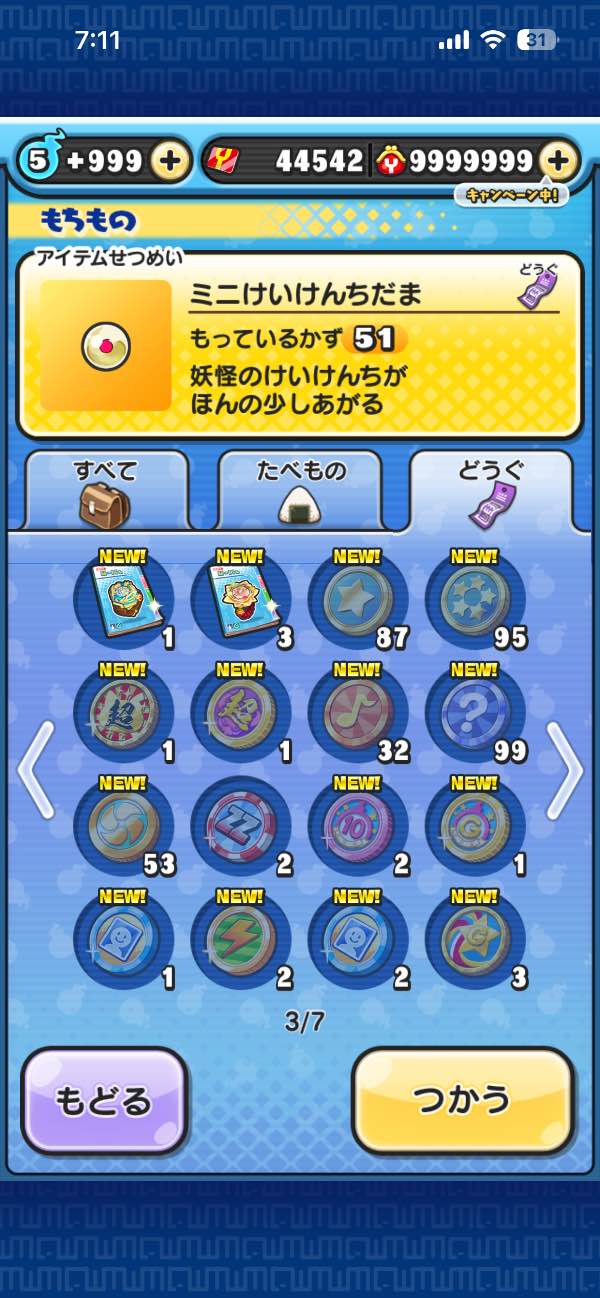Tap the もどる button
The width and height of the screenshot is (600, 1298).
point(104,1101)
